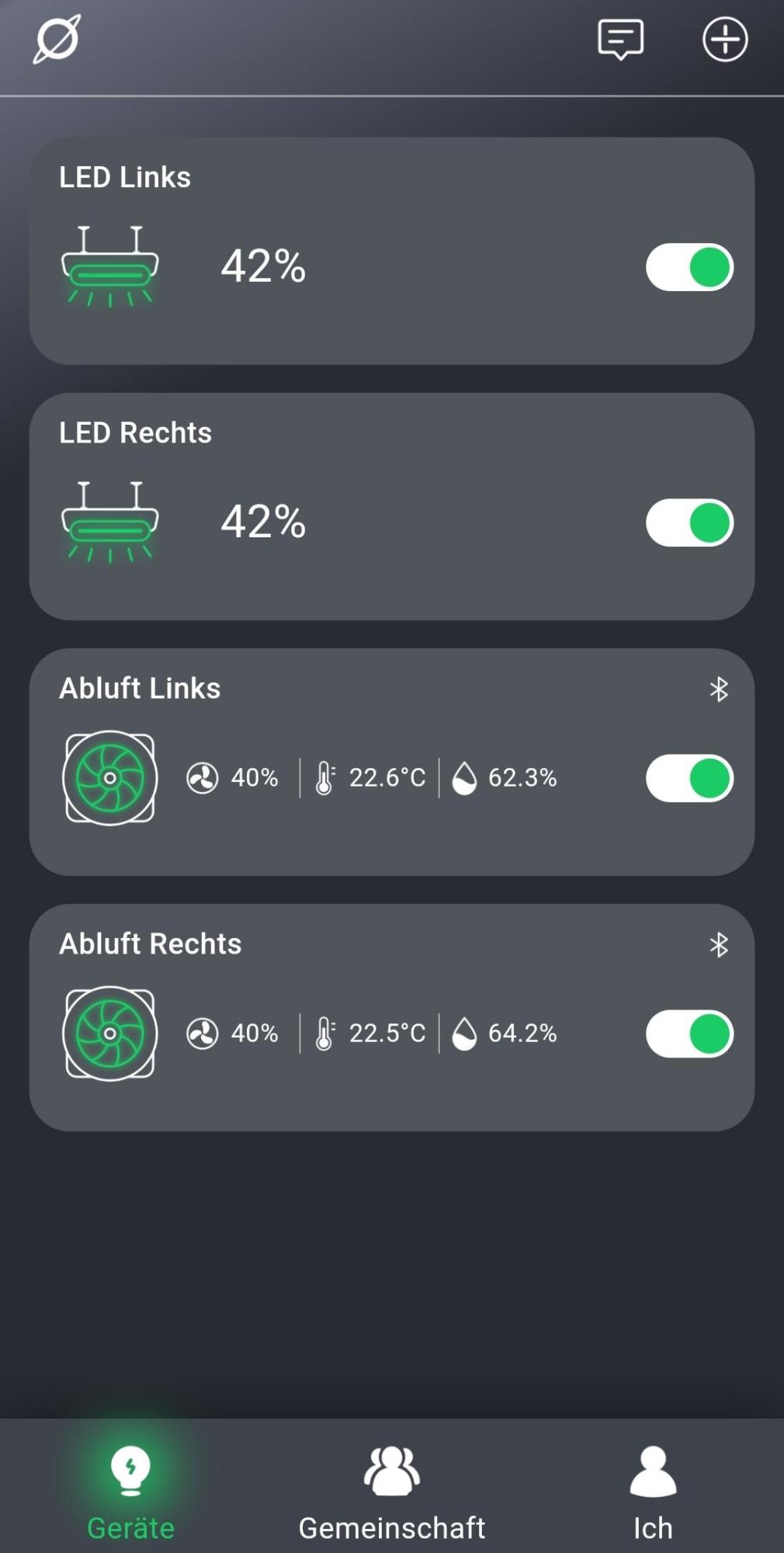This screenshot has height=1553, width=784.
Task: Open the messages icon in the top bar
Action: 620,39
